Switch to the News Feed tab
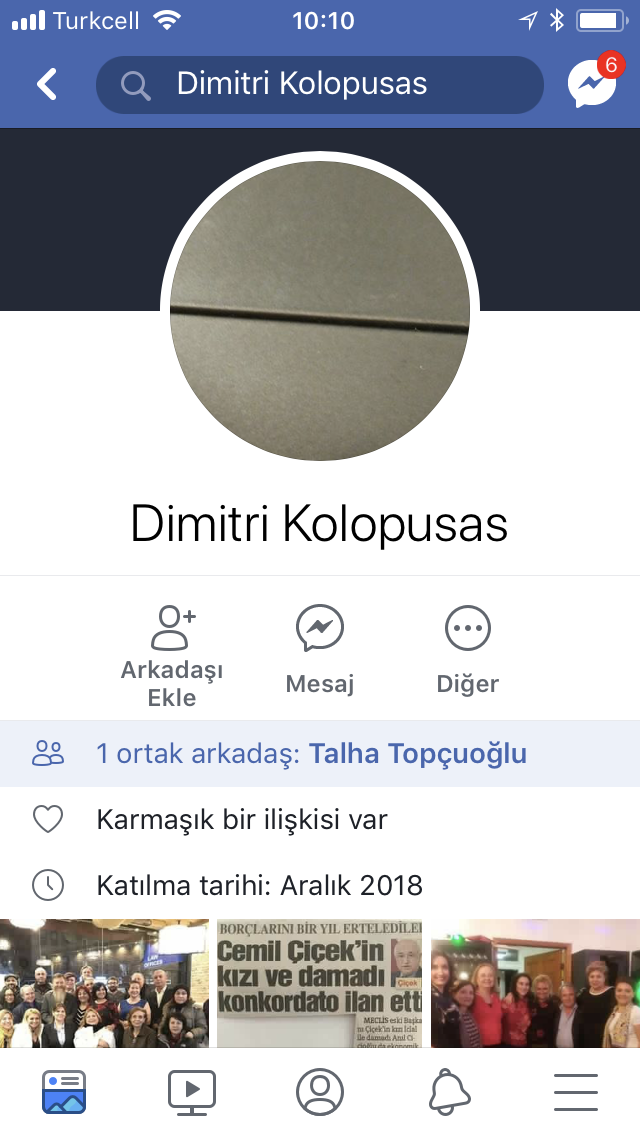The image size is (640, 1136). [x=64, y=1092]
